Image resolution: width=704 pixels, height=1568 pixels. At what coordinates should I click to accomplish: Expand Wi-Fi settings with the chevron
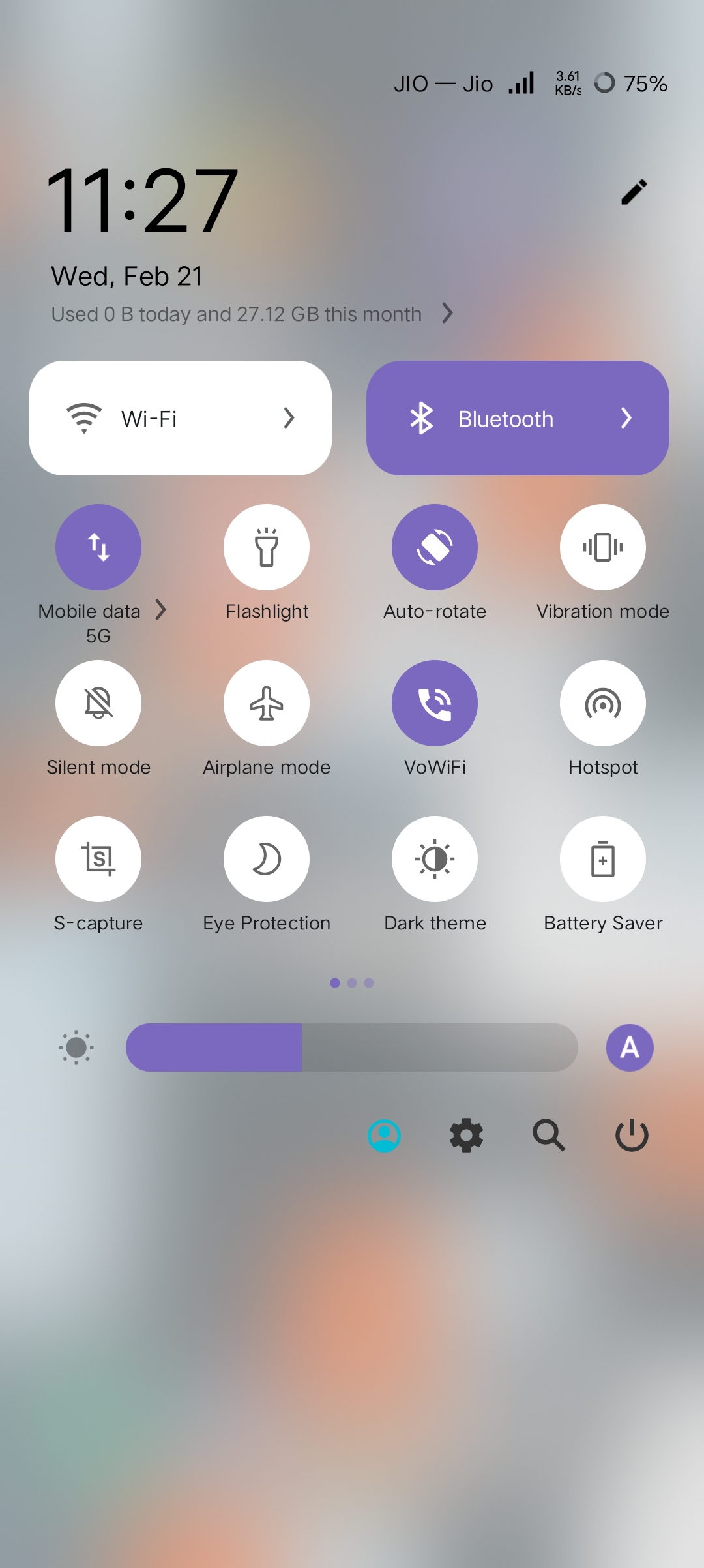[x=289, y=418]
